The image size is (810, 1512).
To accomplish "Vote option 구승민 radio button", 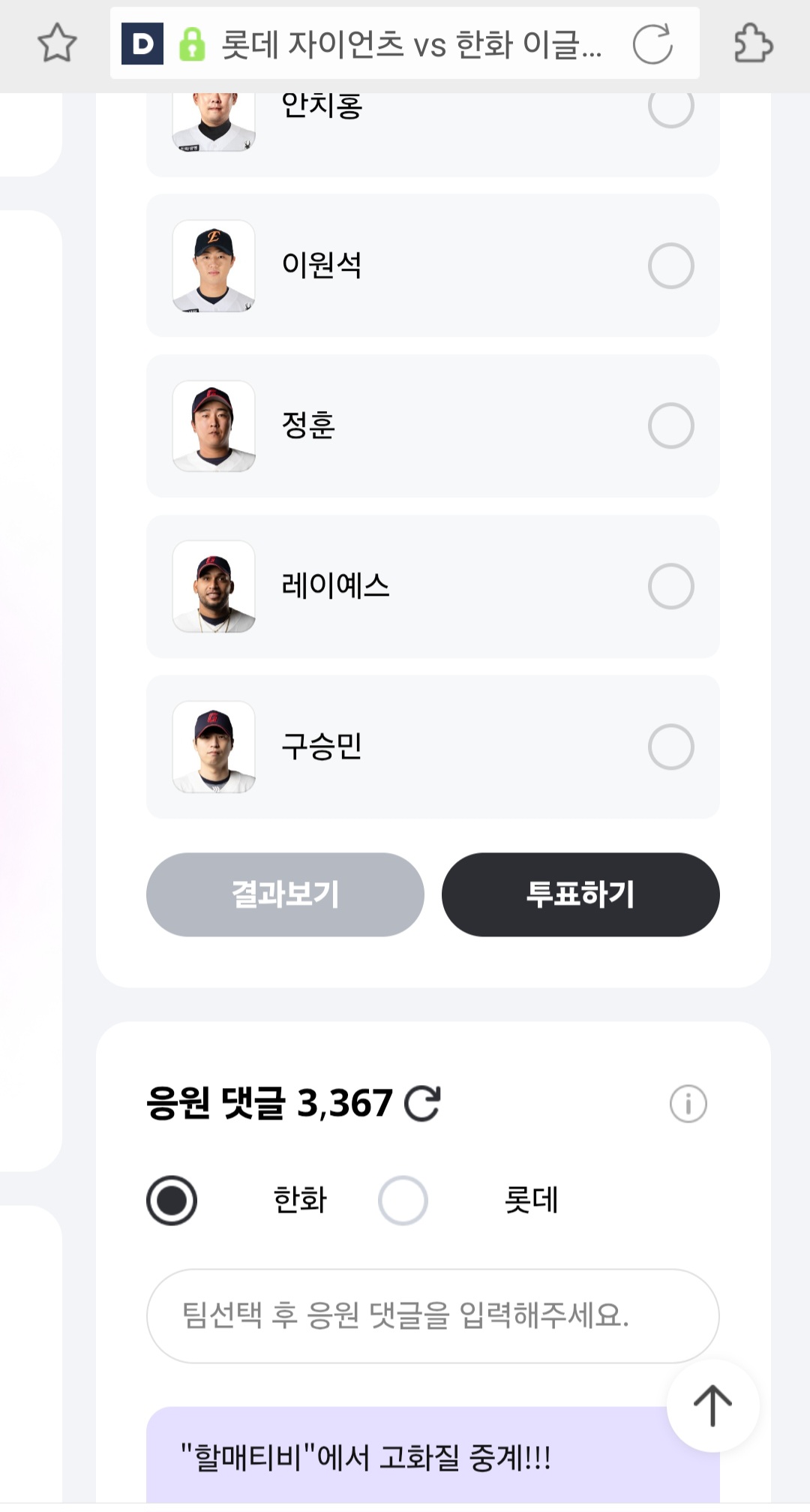I will pyautogui.click(x=670, y=747).
